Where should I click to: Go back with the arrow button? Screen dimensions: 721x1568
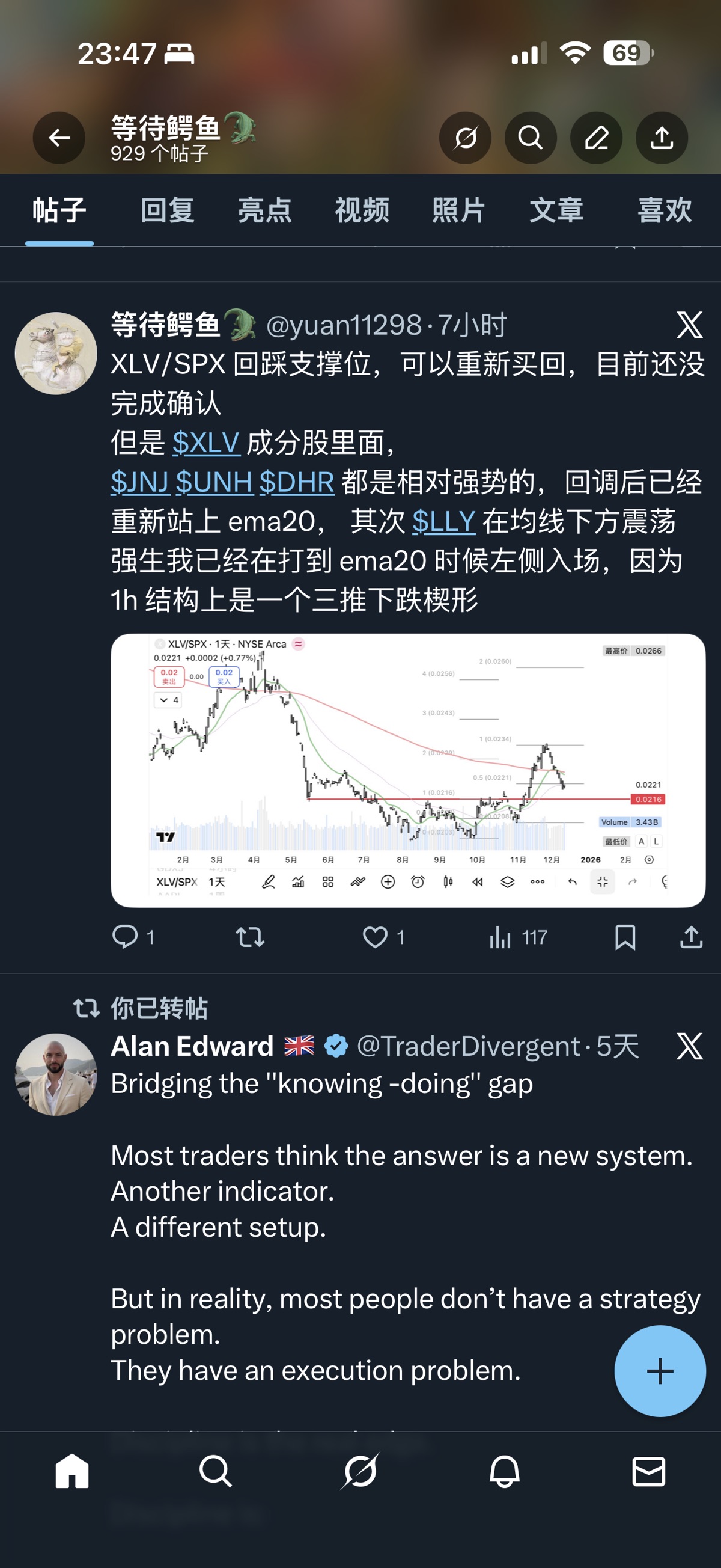pyautogui.click(x=59, y=138)
